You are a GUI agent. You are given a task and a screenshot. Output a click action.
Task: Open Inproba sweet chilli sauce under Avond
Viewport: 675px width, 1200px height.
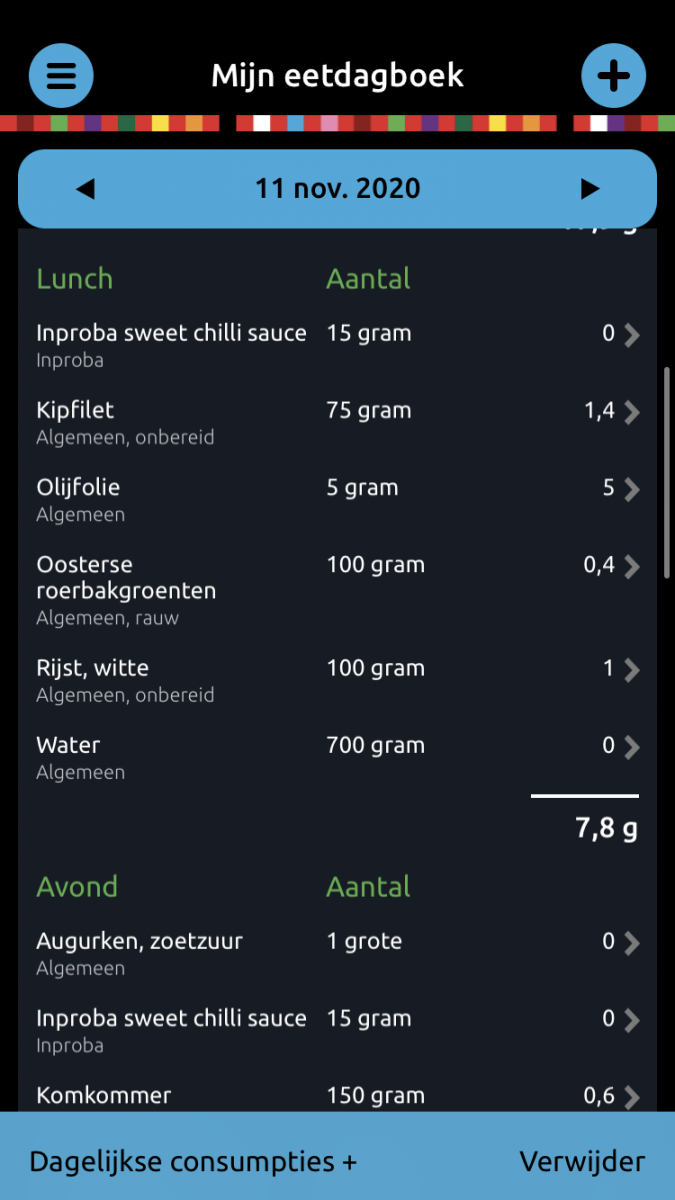coord(336,1030)
